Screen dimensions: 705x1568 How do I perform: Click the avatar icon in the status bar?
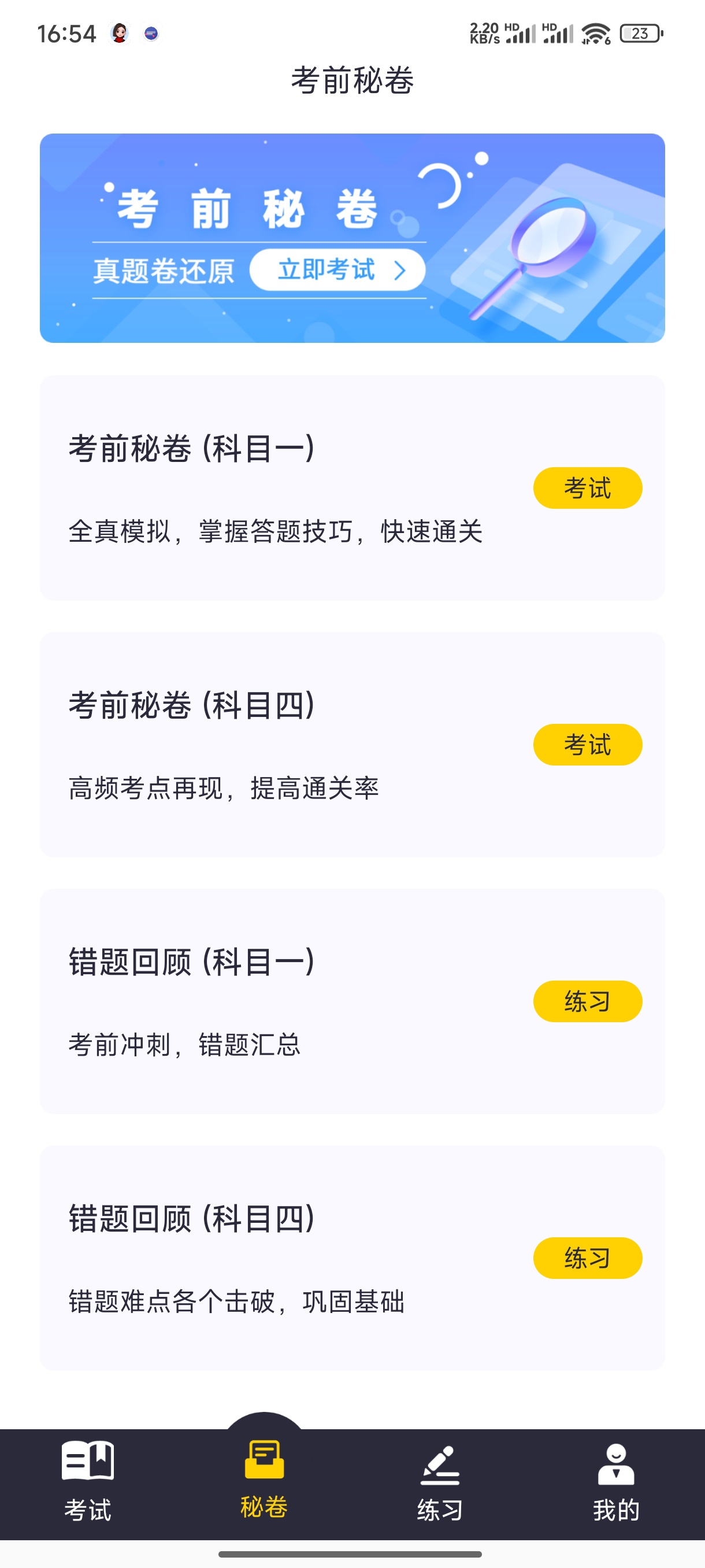(x=119, y=34)
